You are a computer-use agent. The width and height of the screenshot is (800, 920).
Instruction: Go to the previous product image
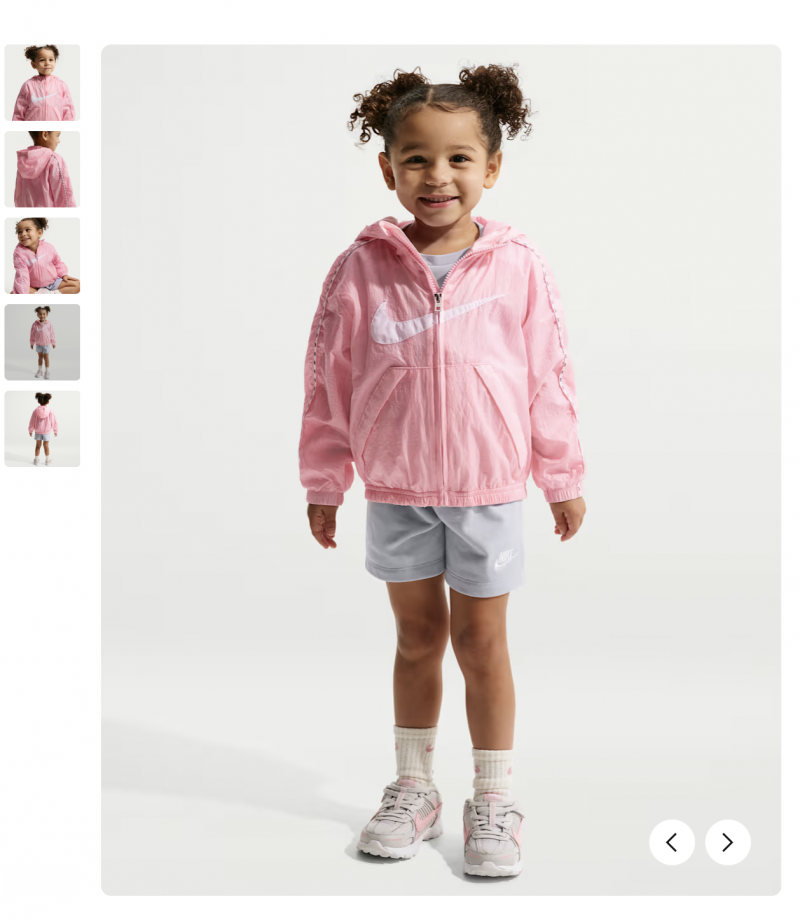[672, 842]
